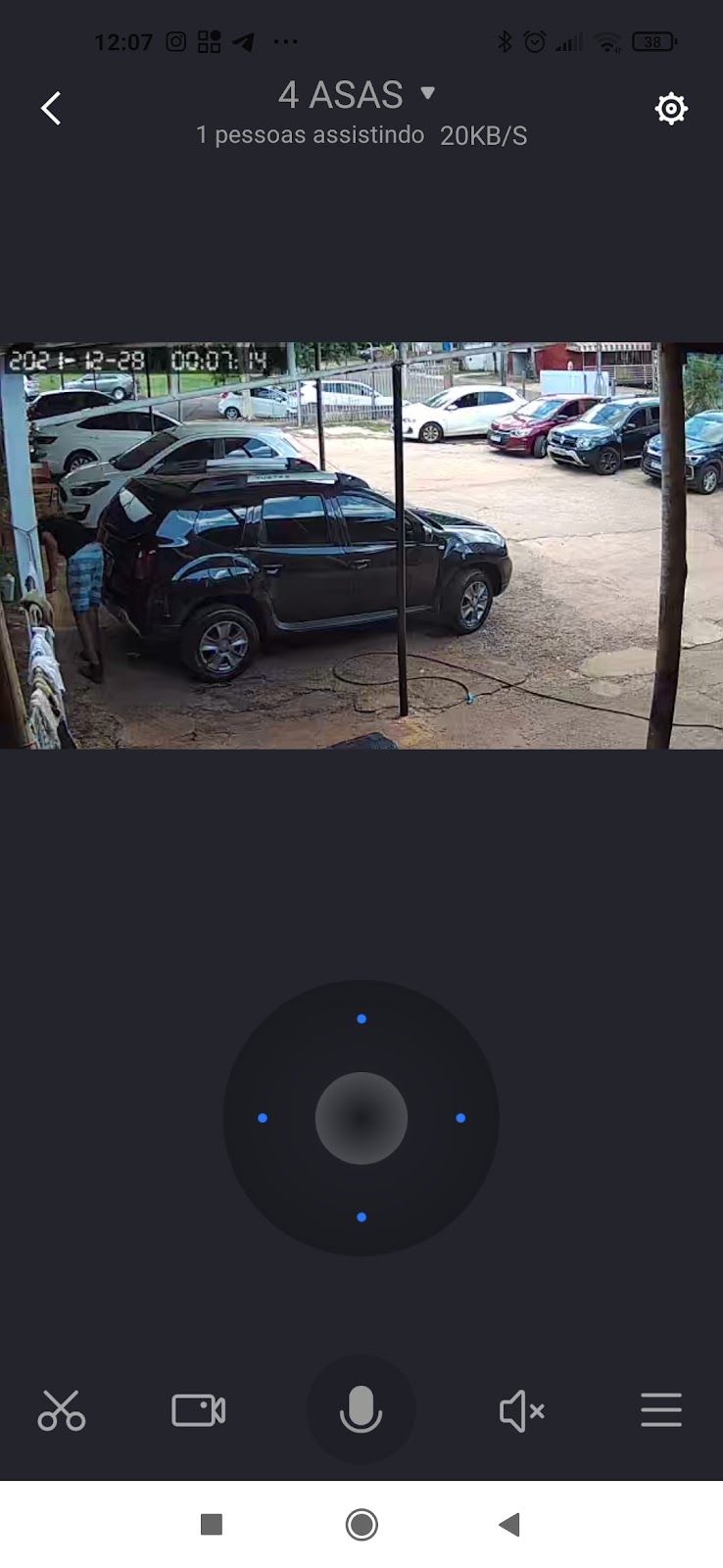Screen dimensions: 723x1568
Task: Pan camera up with the top dot
Action: 361,1019
